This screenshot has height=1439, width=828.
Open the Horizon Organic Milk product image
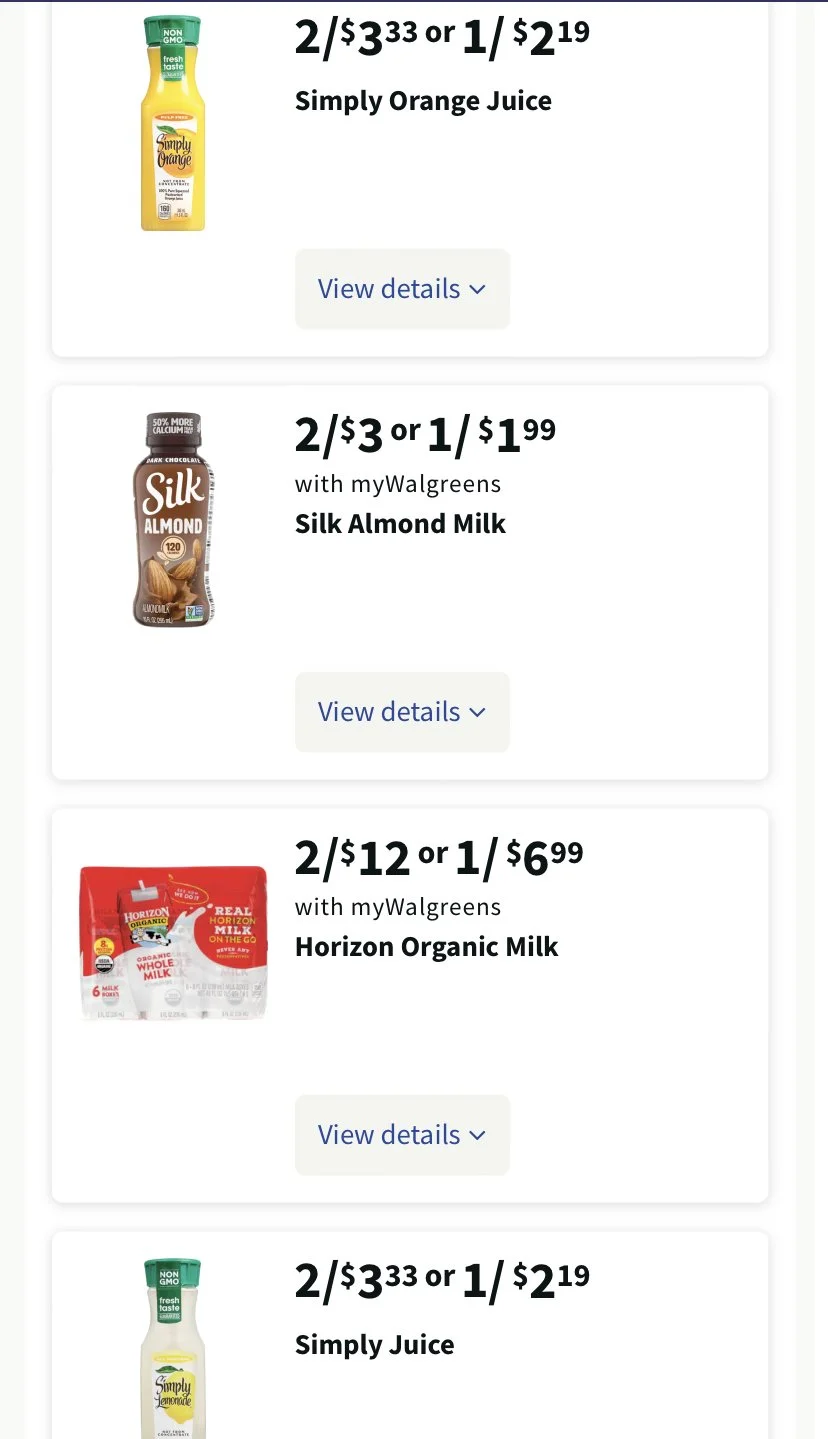[x=174, y=943]
